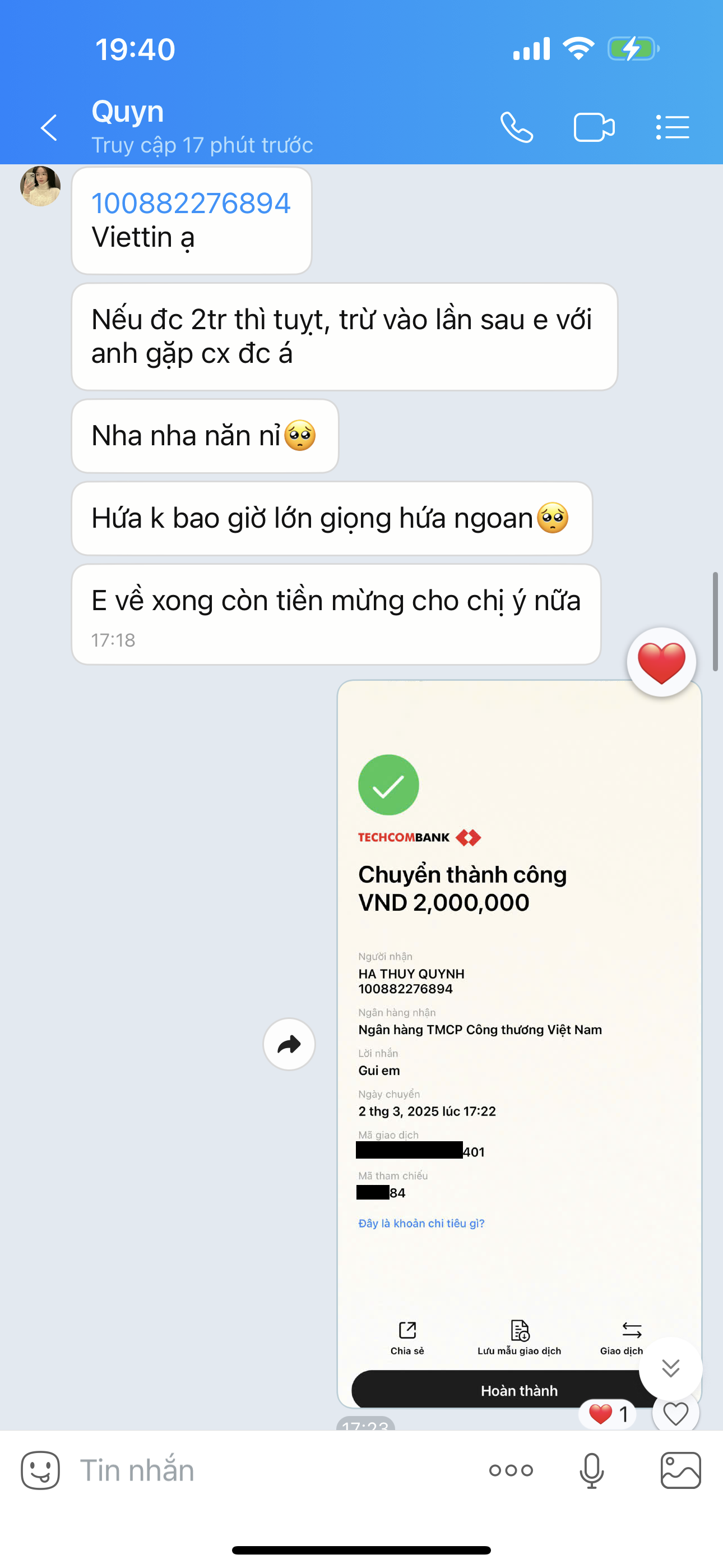Open the chat options menu

(673, 128)
